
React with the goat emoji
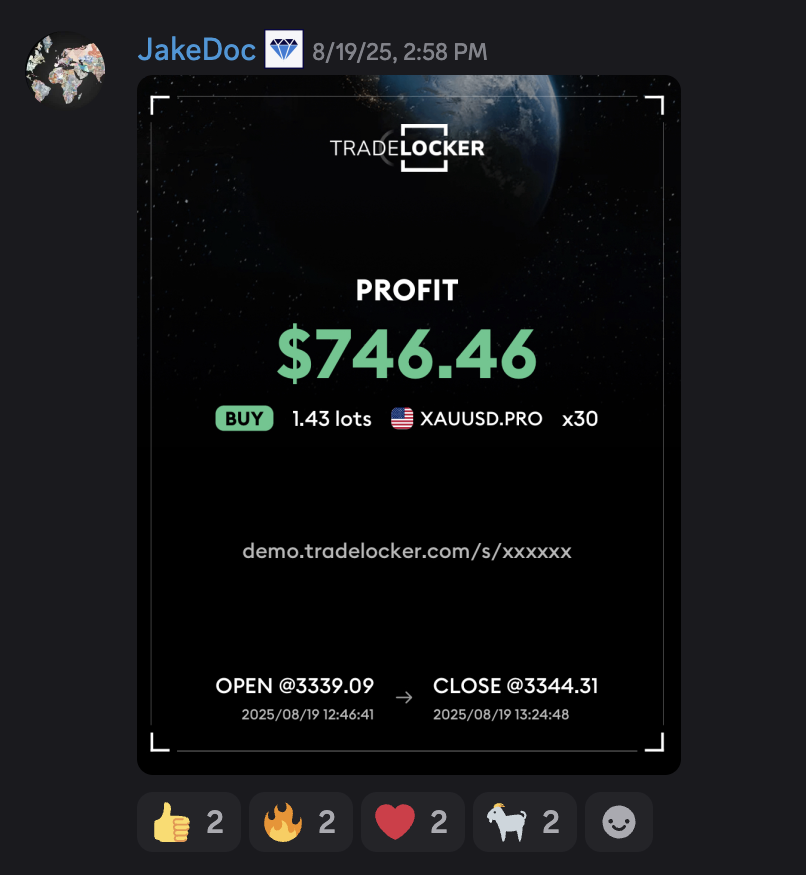click(524, 822)
